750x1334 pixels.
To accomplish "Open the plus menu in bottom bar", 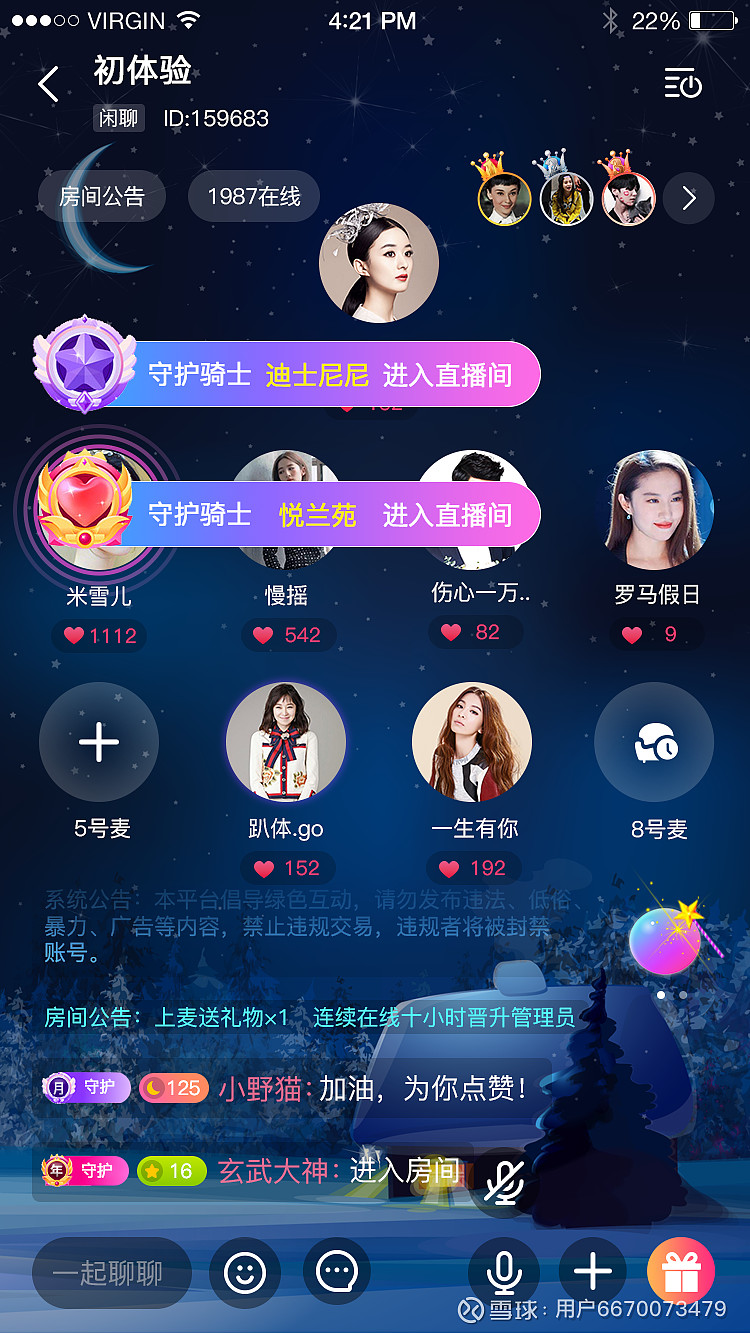I will point(593,1273).
